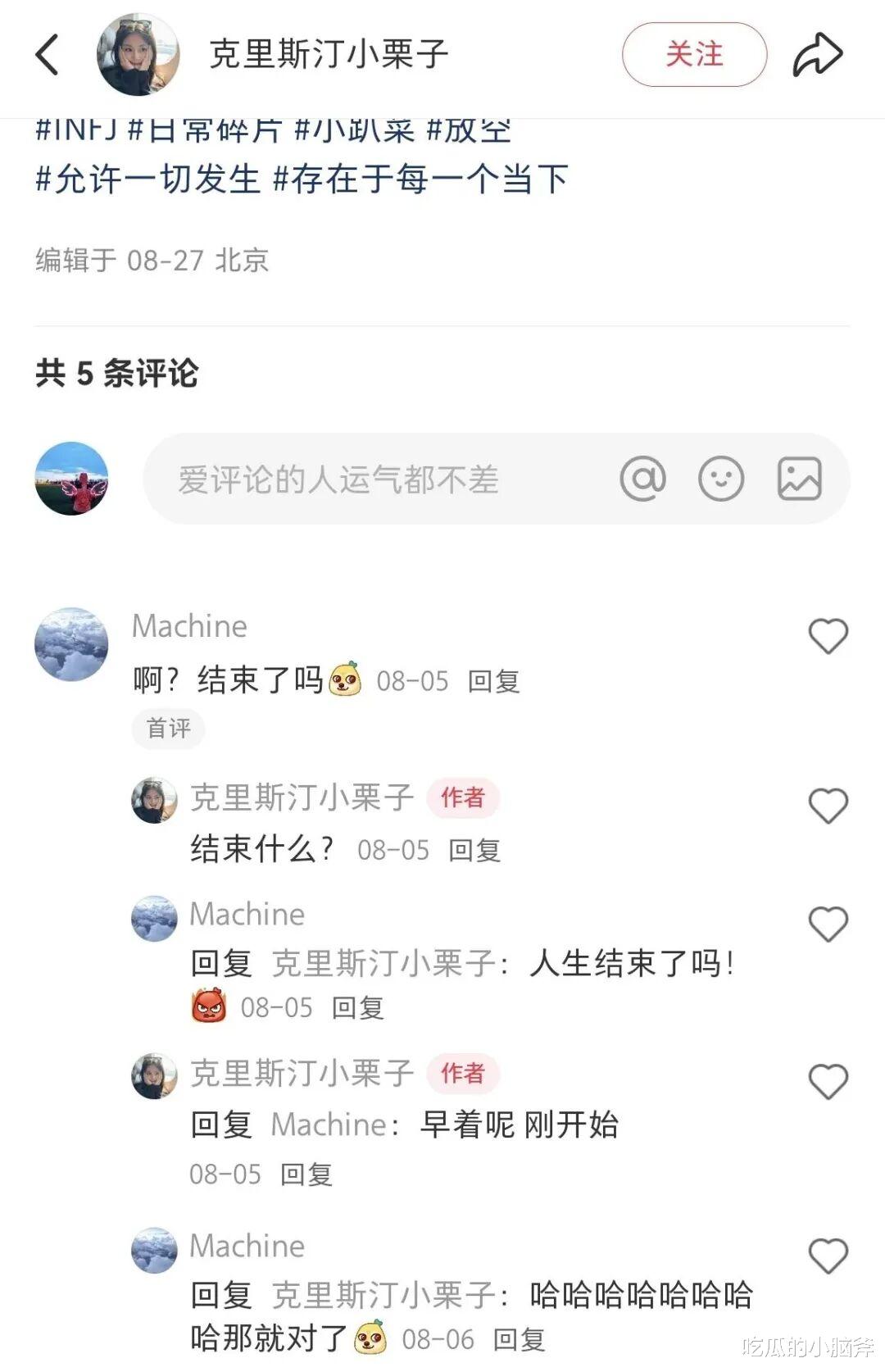Go back using the top-left arrow
The image size is (885, 1372).
48,55
